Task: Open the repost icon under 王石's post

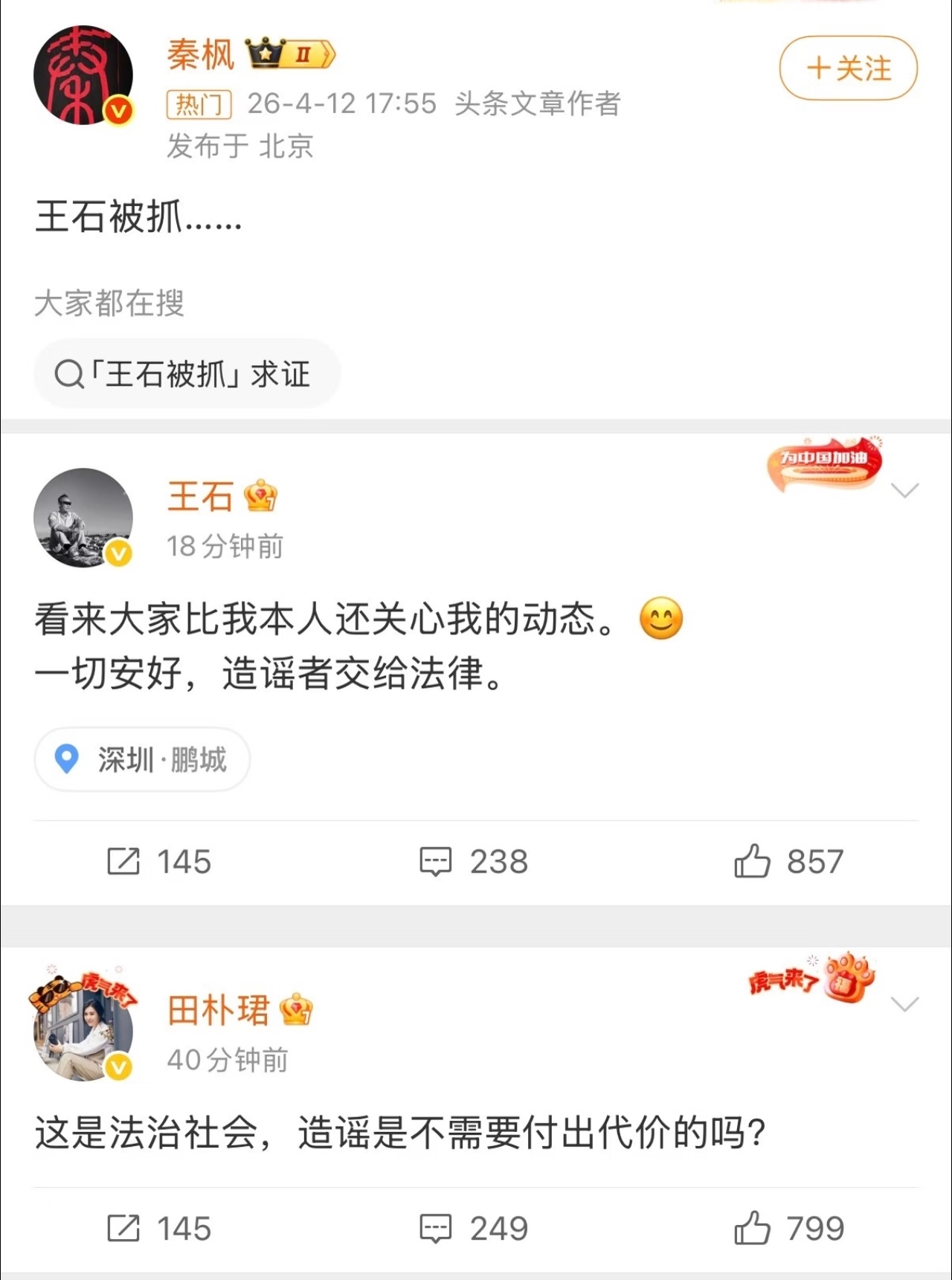Action: pyautogui.click(x=123, y=863)
